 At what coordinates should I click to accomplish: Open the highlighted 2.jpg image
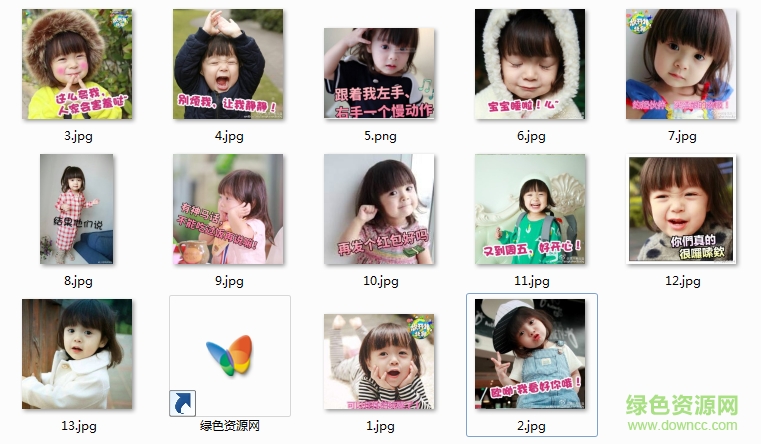(530, 354)
